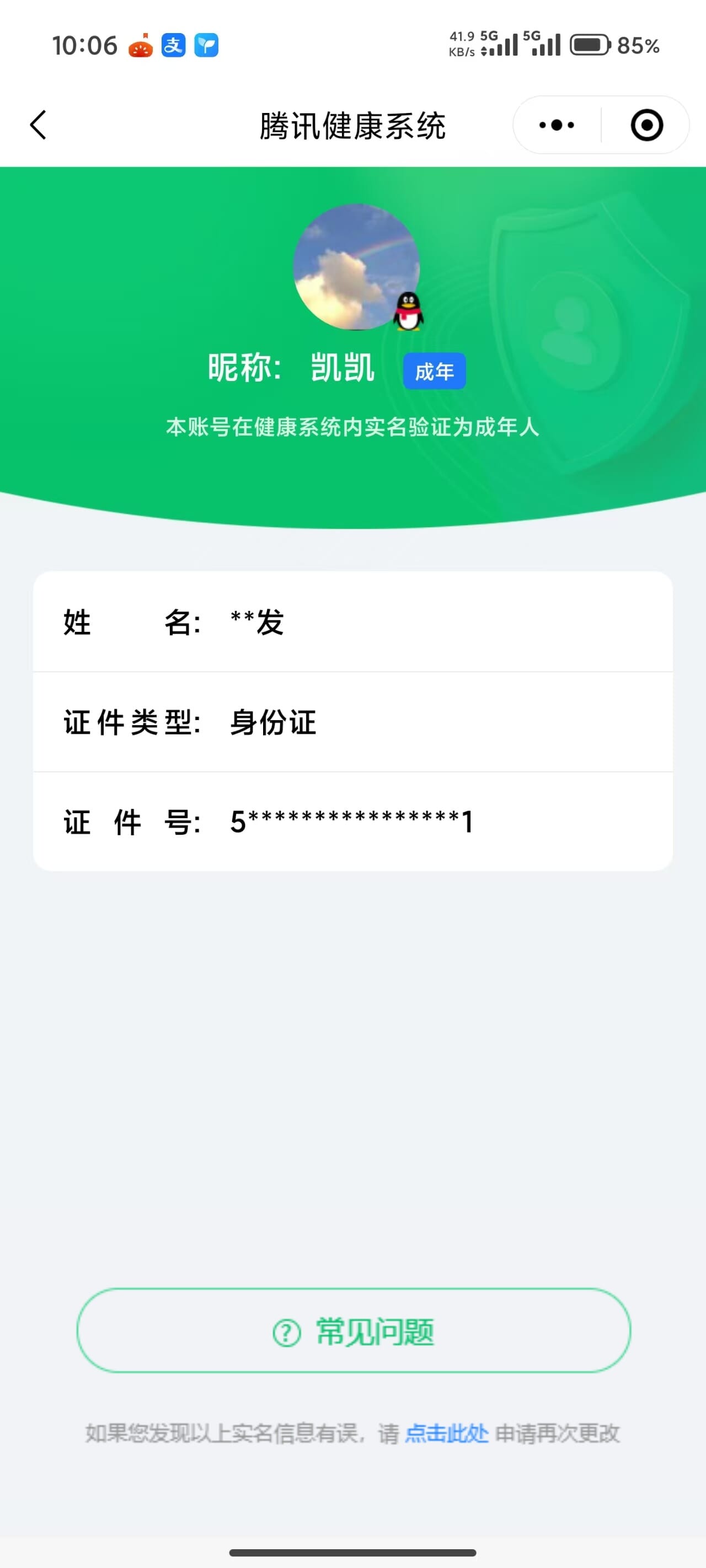Close the mini program via circle icon
The image size is (706, 1568).
click(x=646, y=125)
